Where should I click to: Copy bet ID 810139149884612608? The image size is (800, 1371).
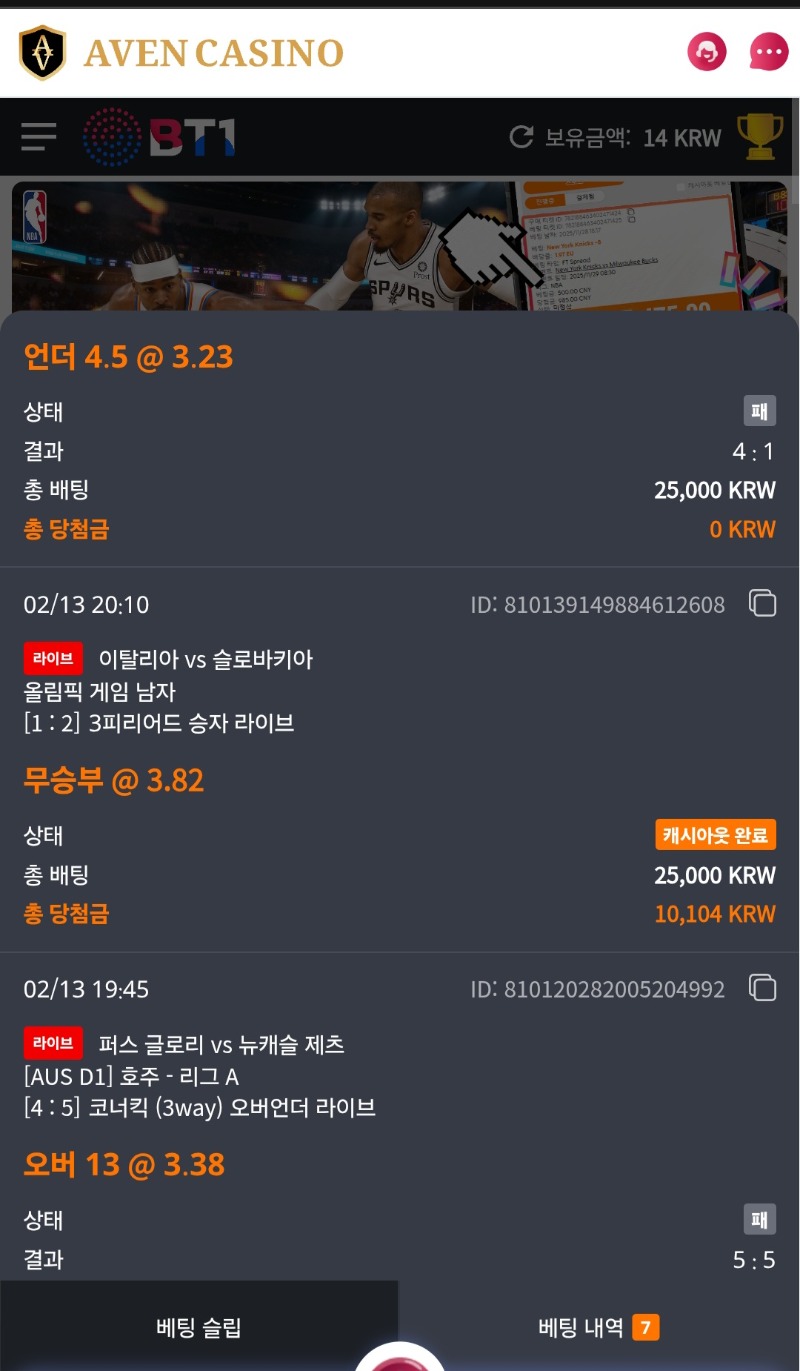[x=762, y=603]
